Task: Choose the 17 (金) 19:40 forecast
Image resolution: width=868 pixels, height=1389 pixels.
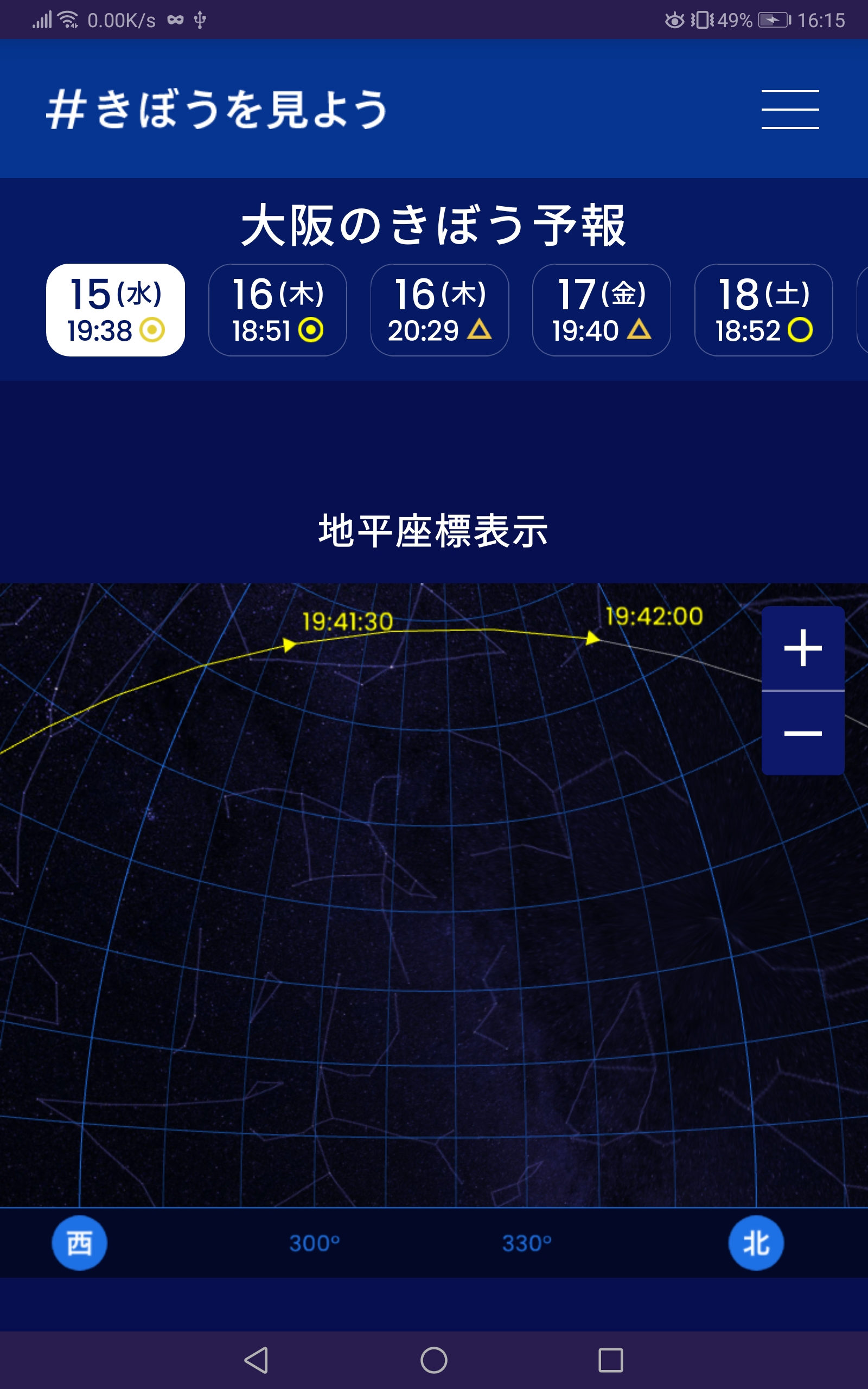Action: coord(602,310)
